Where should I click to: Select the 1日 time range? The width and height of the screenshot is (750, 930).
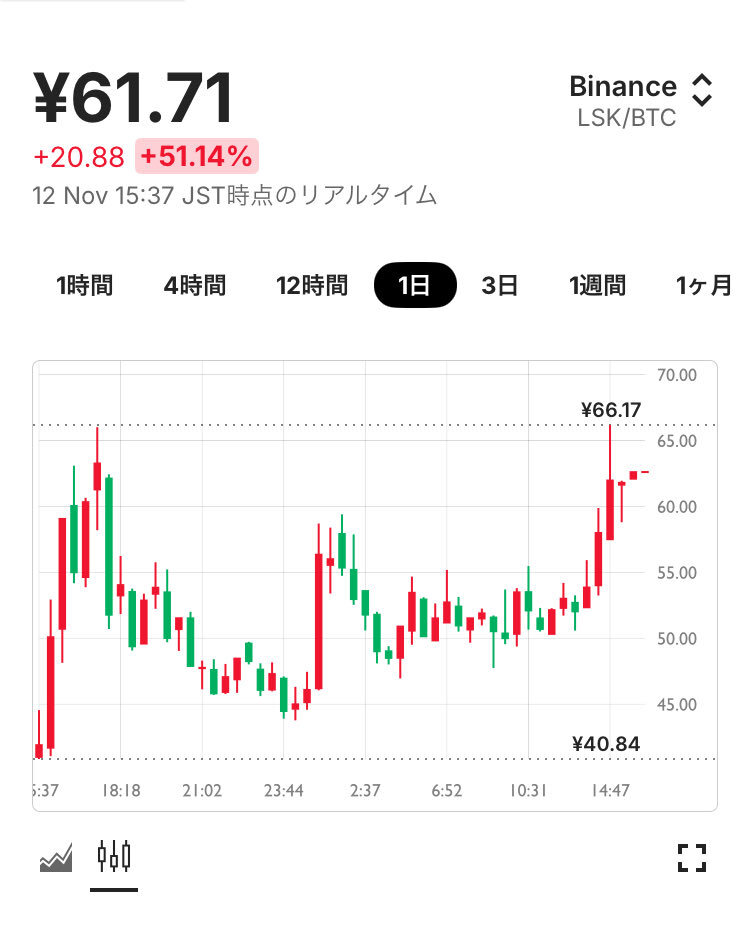tap(414, 285)
